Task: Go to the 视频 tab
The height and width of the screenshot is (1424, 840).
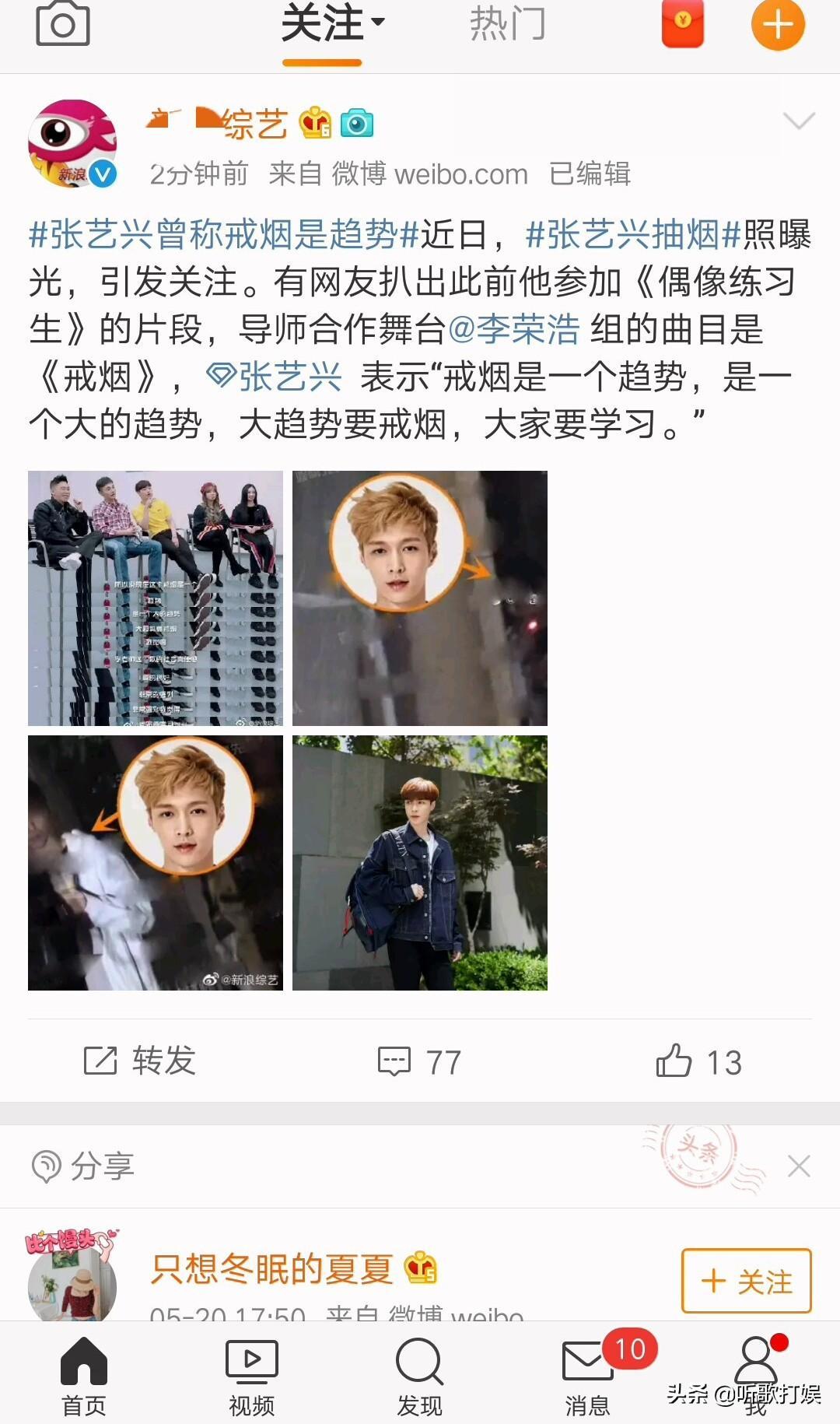Action: coord(251,1377)
